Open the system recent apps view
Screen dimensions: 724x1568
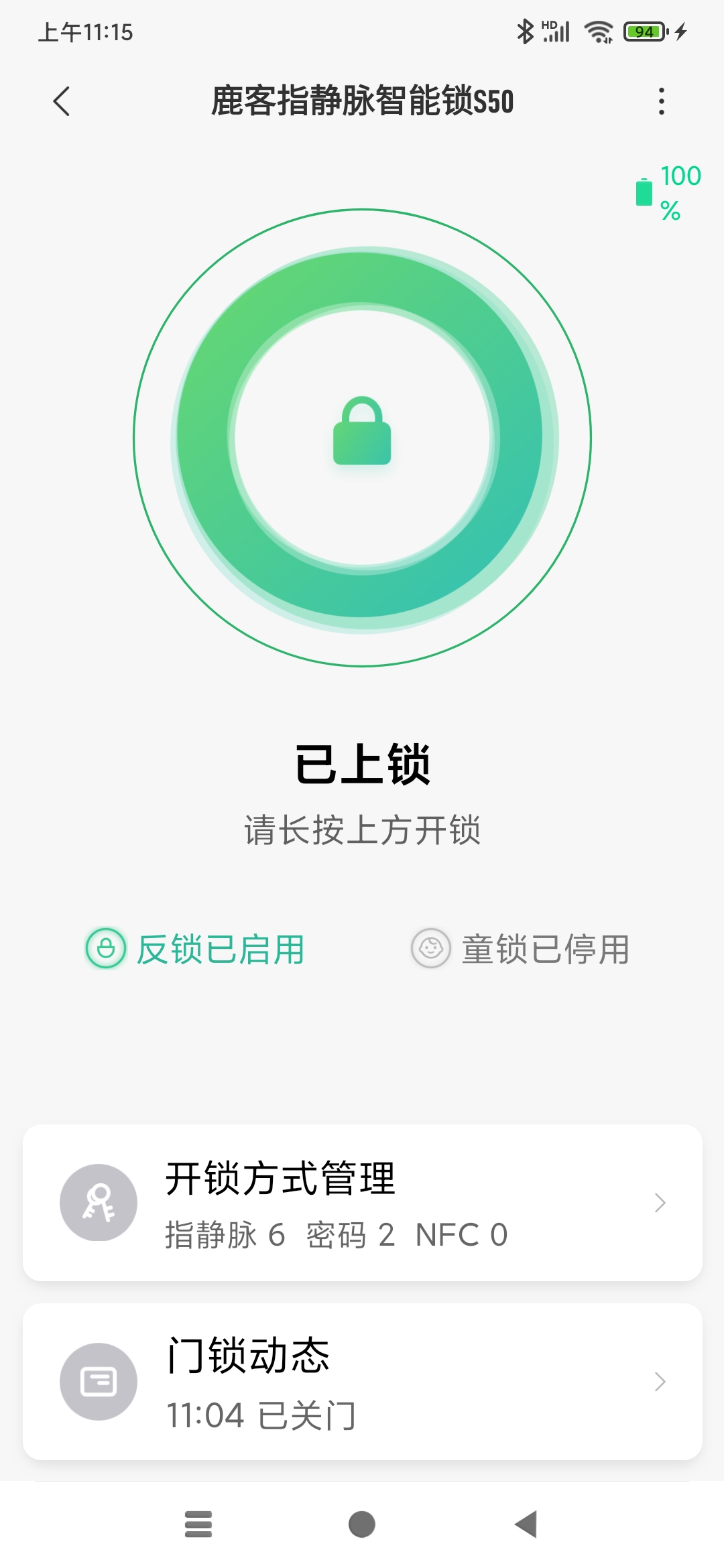198,1524
